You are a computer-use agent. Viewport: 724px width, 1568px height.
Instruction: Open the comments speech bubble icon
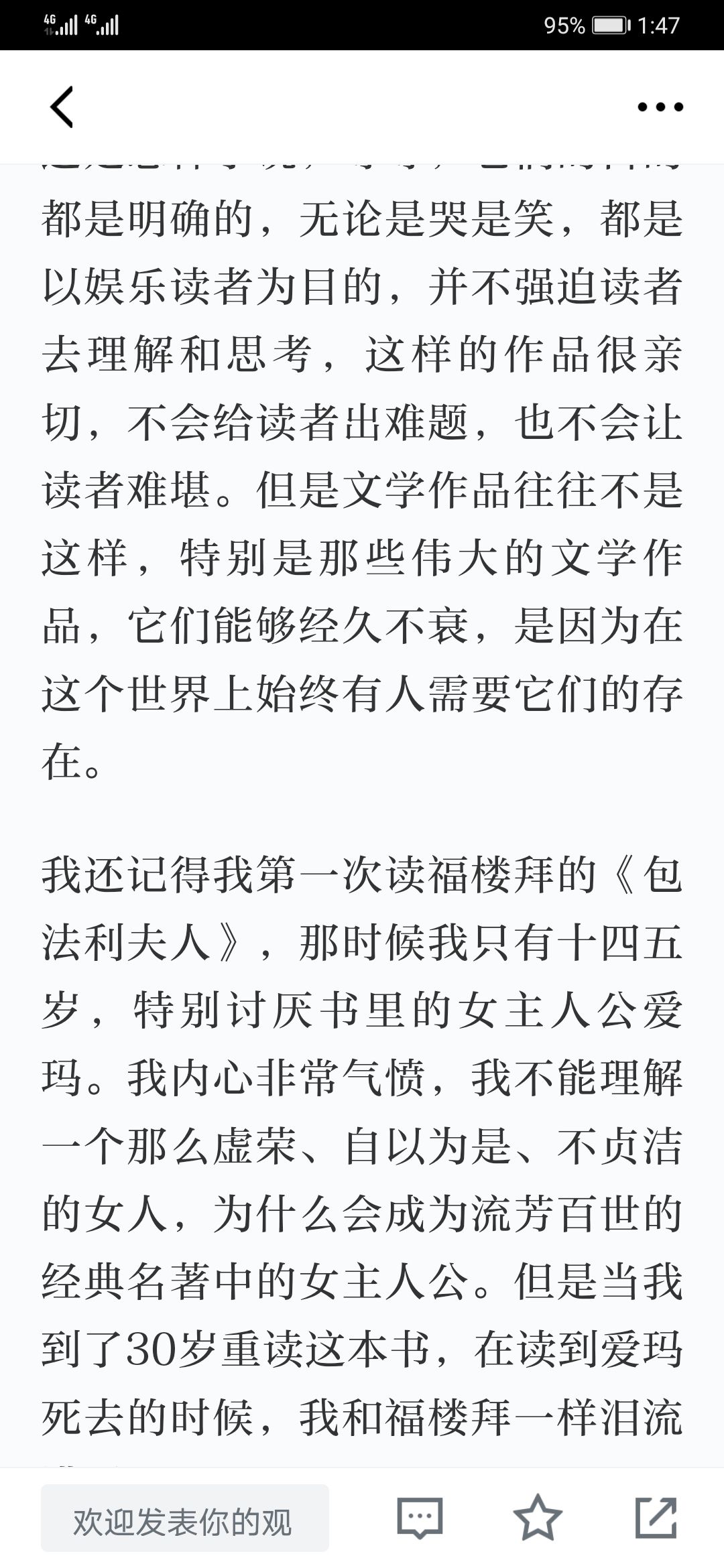420,1518
